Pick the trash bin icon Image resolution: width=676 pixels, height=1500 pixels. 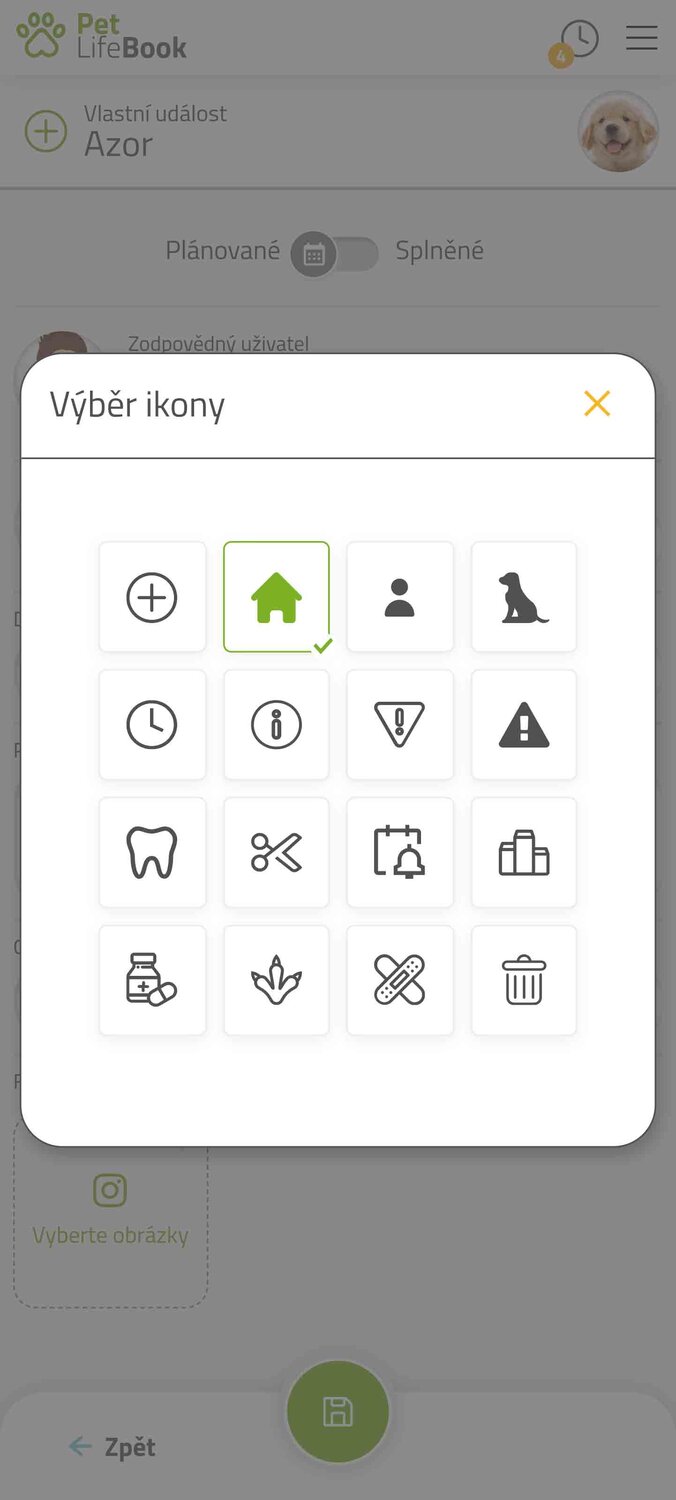[x=524, y=980]
